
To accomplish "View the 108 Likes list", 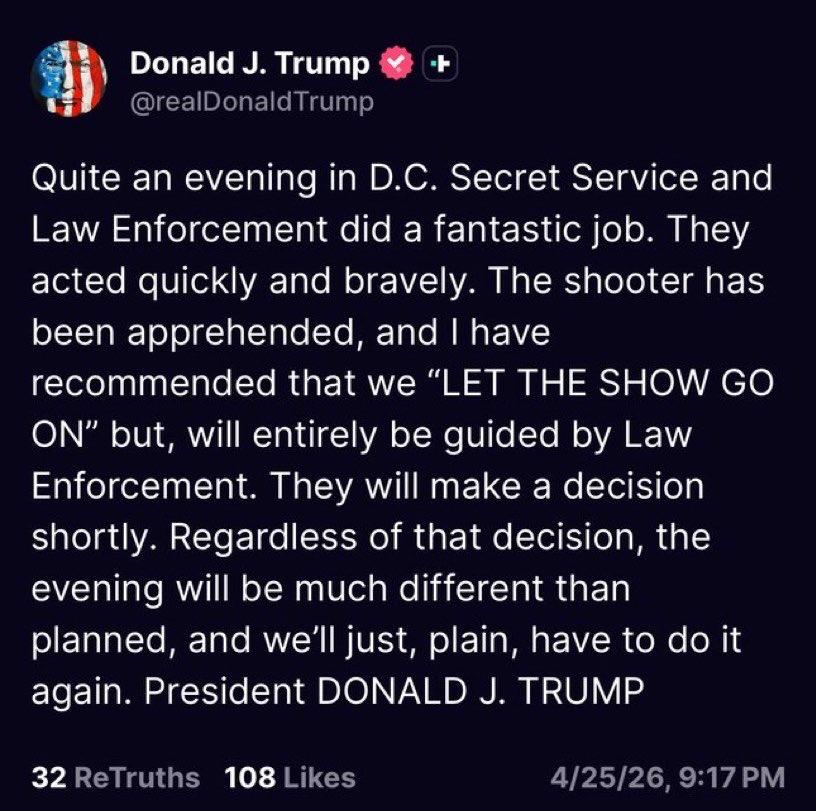I will pyautogui.click(x=290, y=777).
